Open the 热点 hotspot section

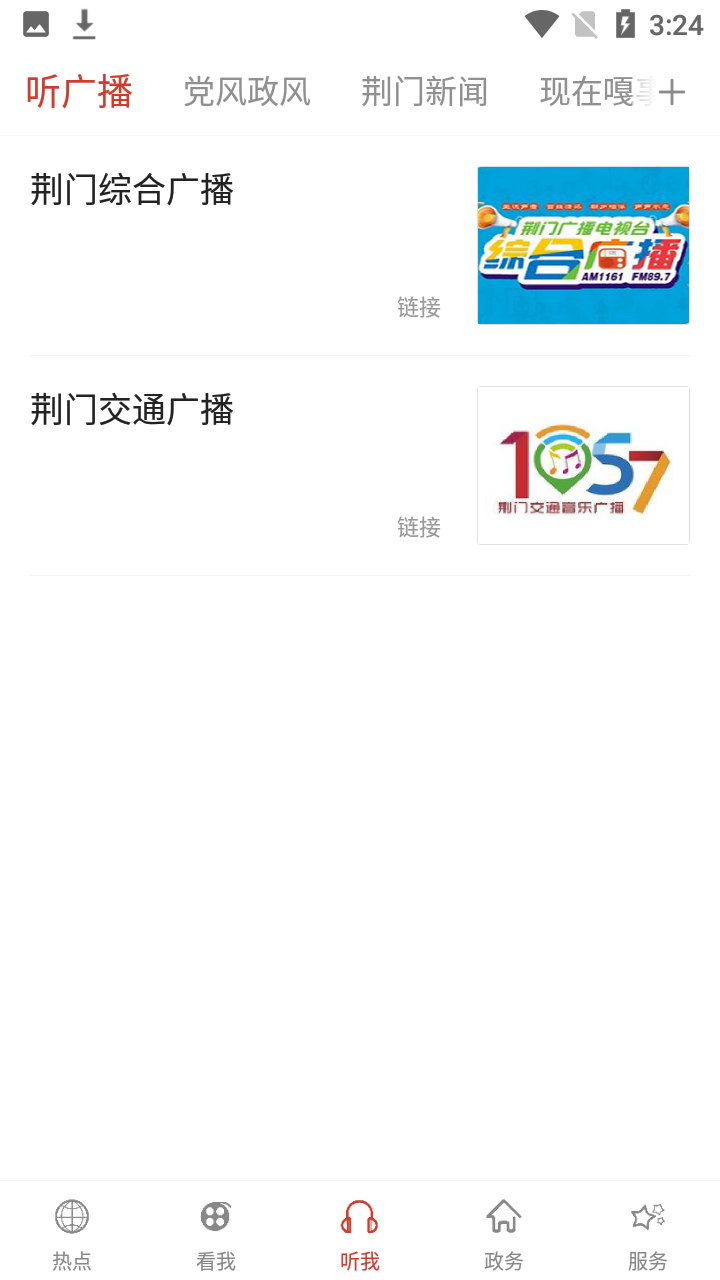71,1232
